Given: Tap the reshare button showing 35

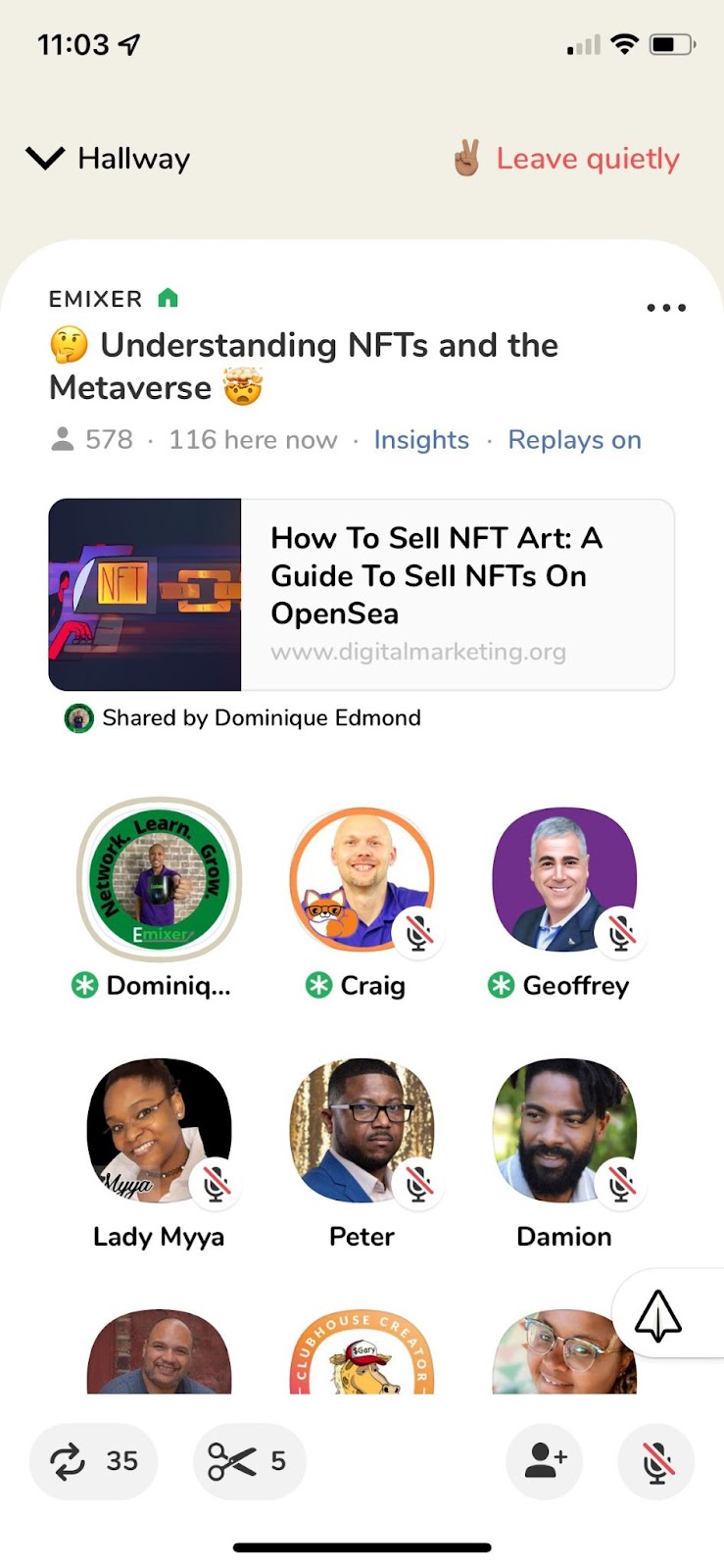Looking at the screenshot, I should point(94,1461).
